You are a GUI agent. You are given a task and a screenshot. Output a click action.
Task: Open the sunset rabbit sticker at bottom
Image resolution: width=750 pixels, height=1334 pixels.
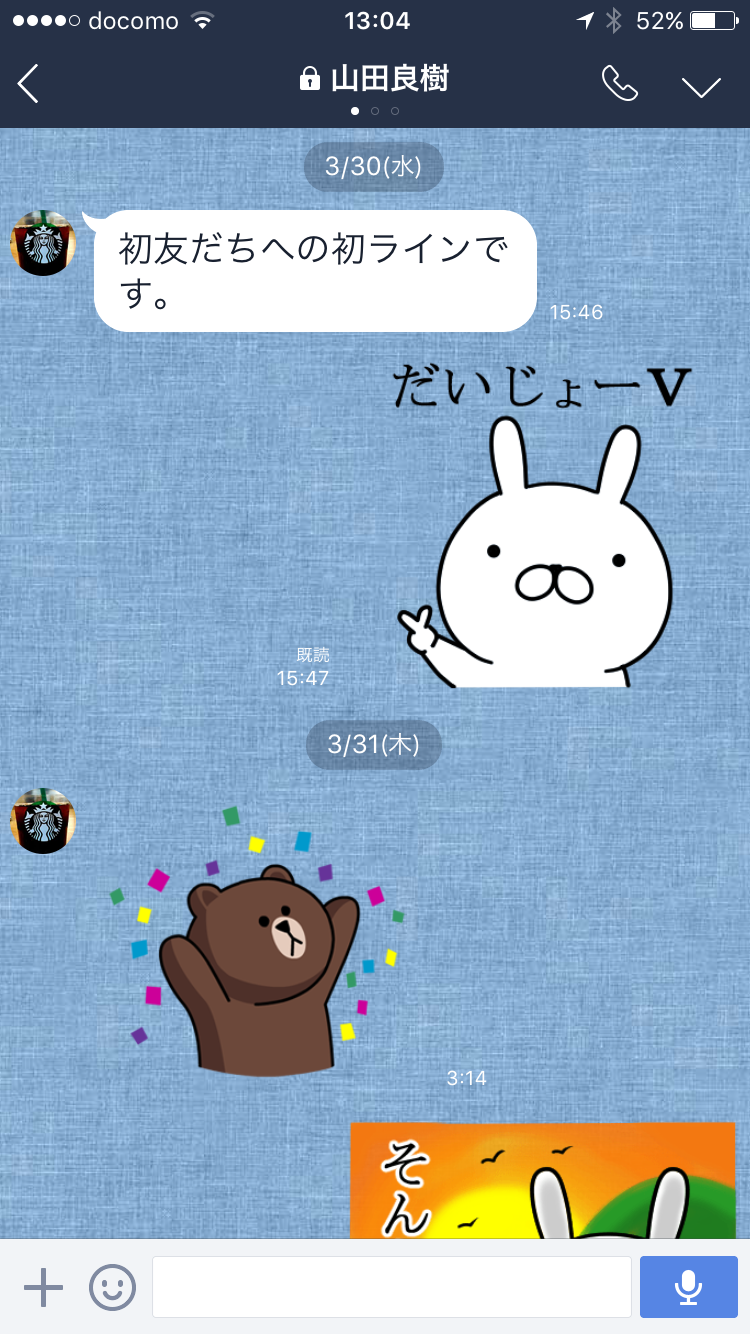(543, 1180)
